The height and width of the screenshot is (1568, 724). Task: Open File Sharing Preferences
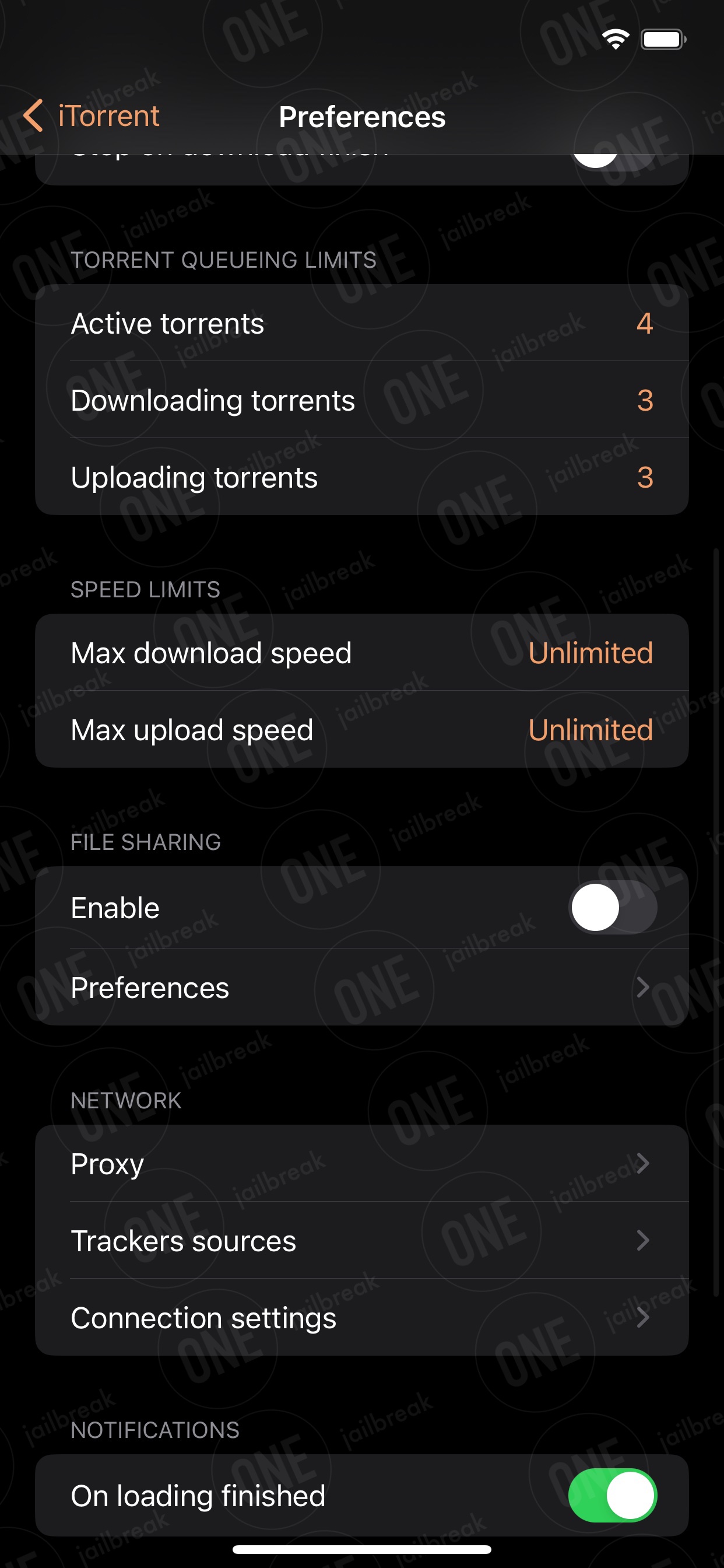pos(362,988)
